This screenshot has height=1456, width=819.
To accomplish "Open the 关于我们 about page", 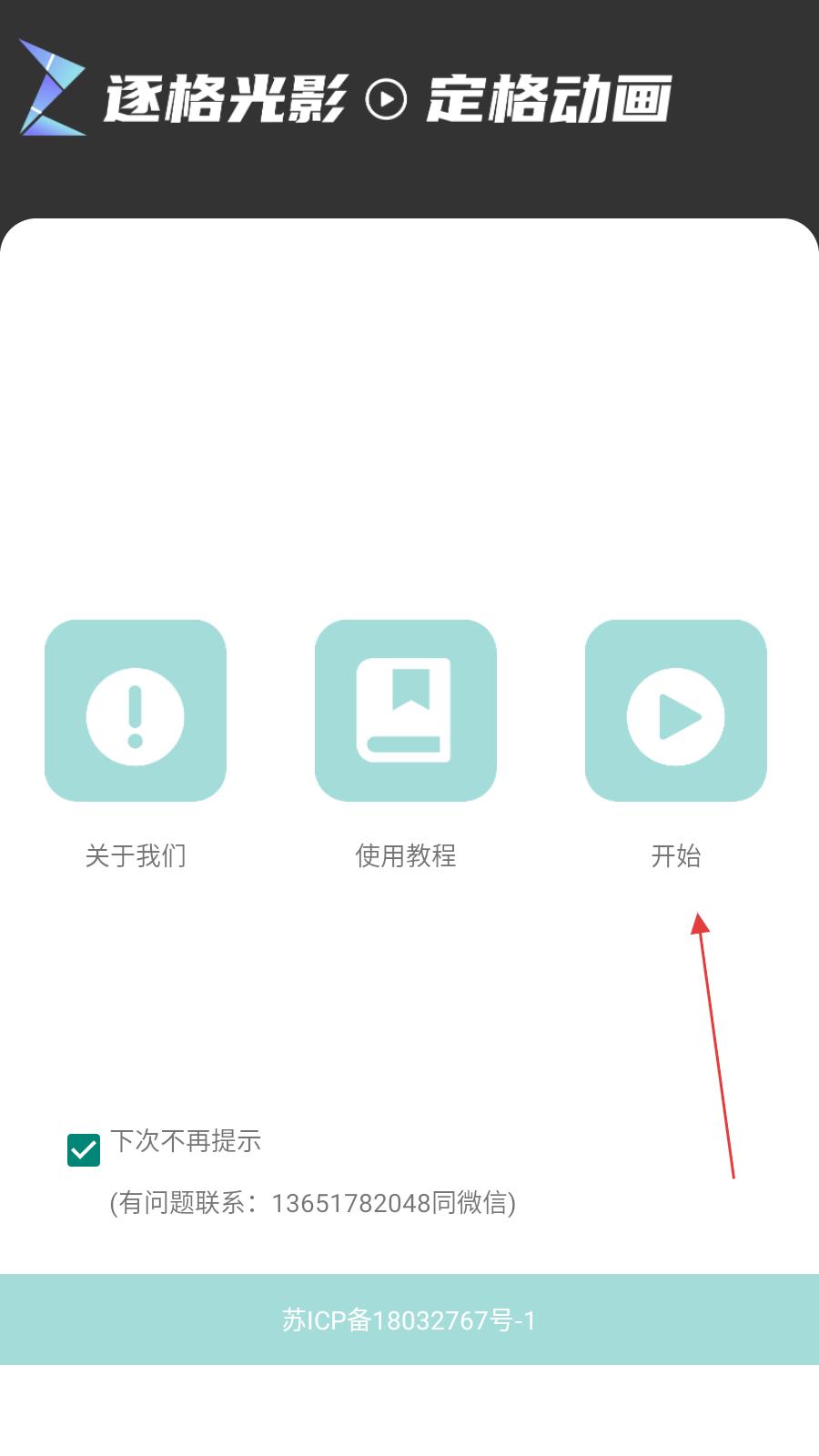I will 136,711.
